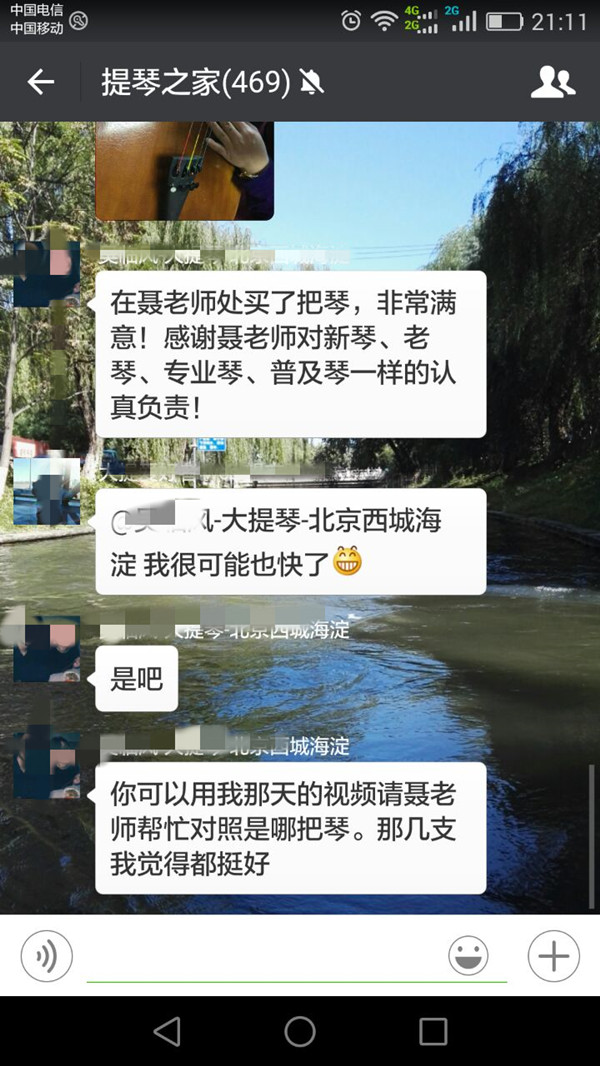Image resolution: width=600 pixels, height=1066 pixels.
Task: Open the group members info page
Action: pyautogui.click(x=552, y=82)
